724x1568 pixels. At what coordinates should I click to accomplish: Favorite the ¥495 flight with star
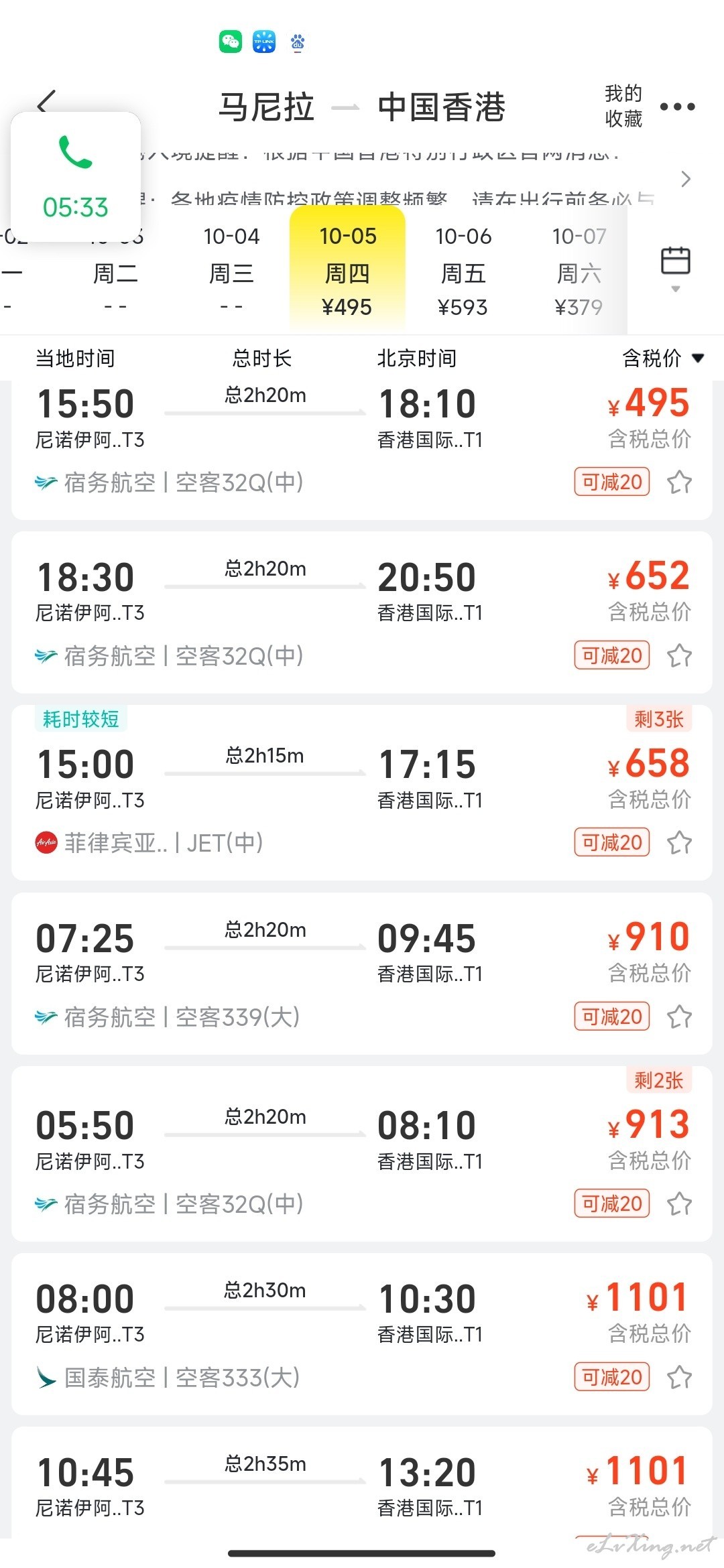(680, 482)
